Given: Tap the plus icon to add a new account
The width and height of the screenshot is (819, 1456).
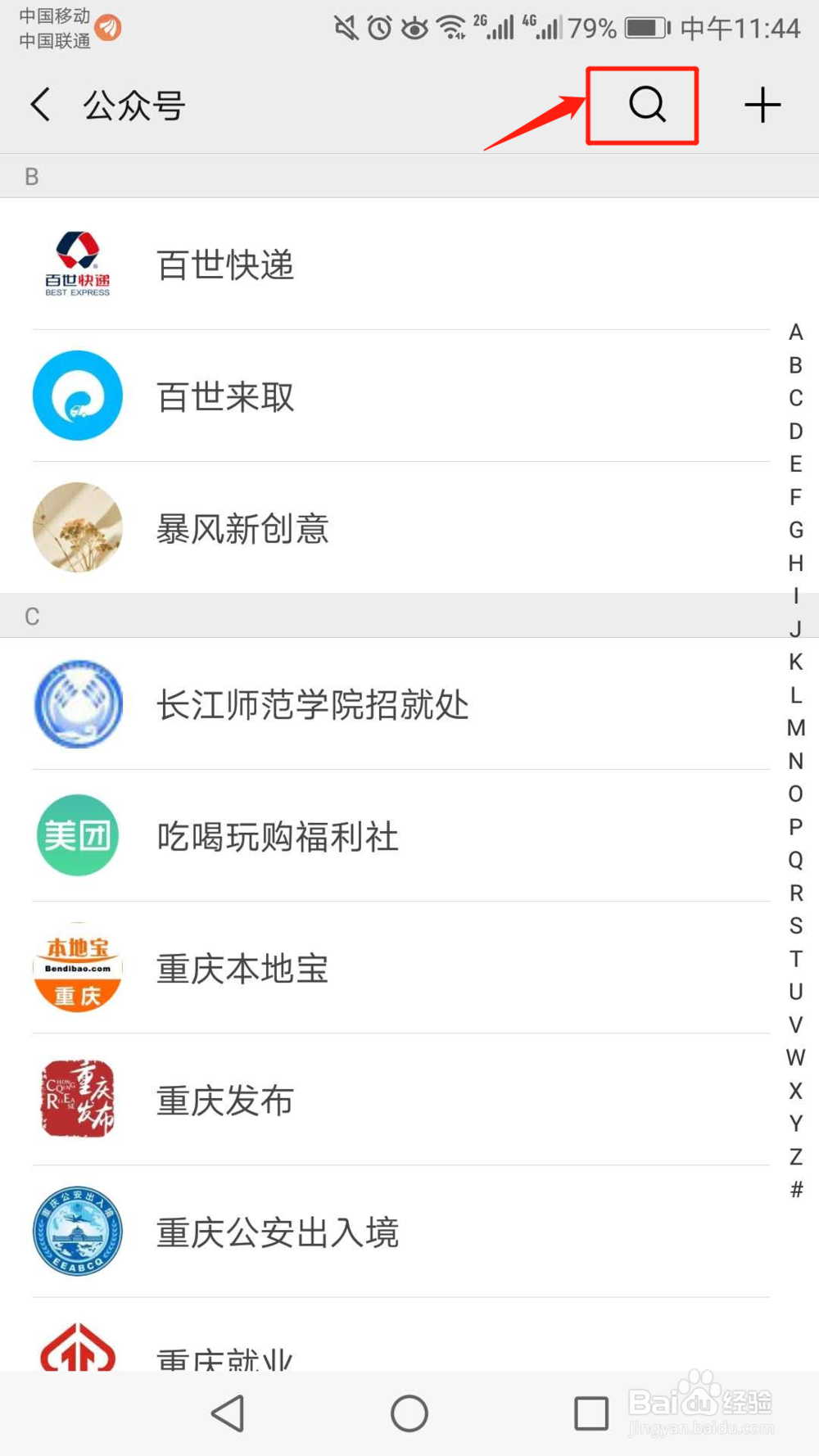Looking at the screenshot, I should tap(763, 105).
